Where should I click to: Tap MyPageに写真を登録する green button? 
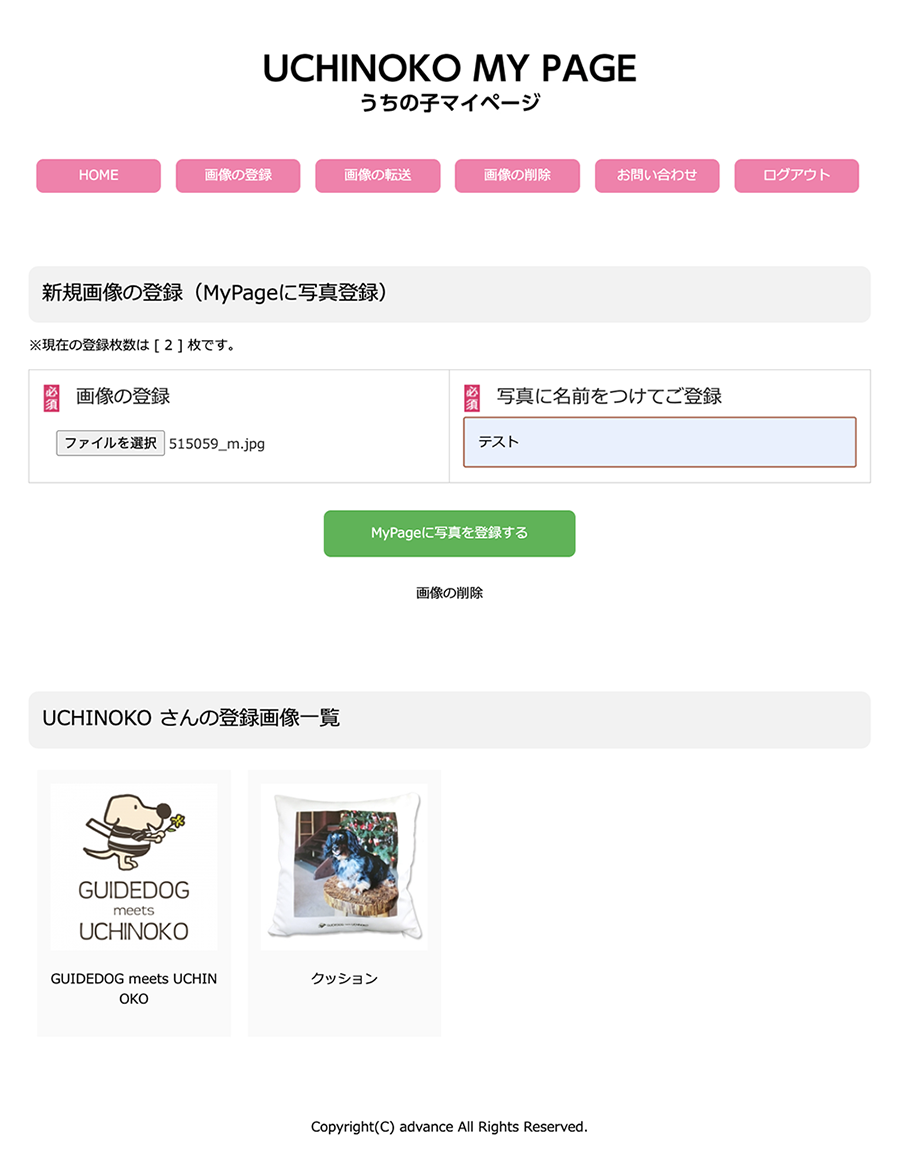[x=449, y=533]
